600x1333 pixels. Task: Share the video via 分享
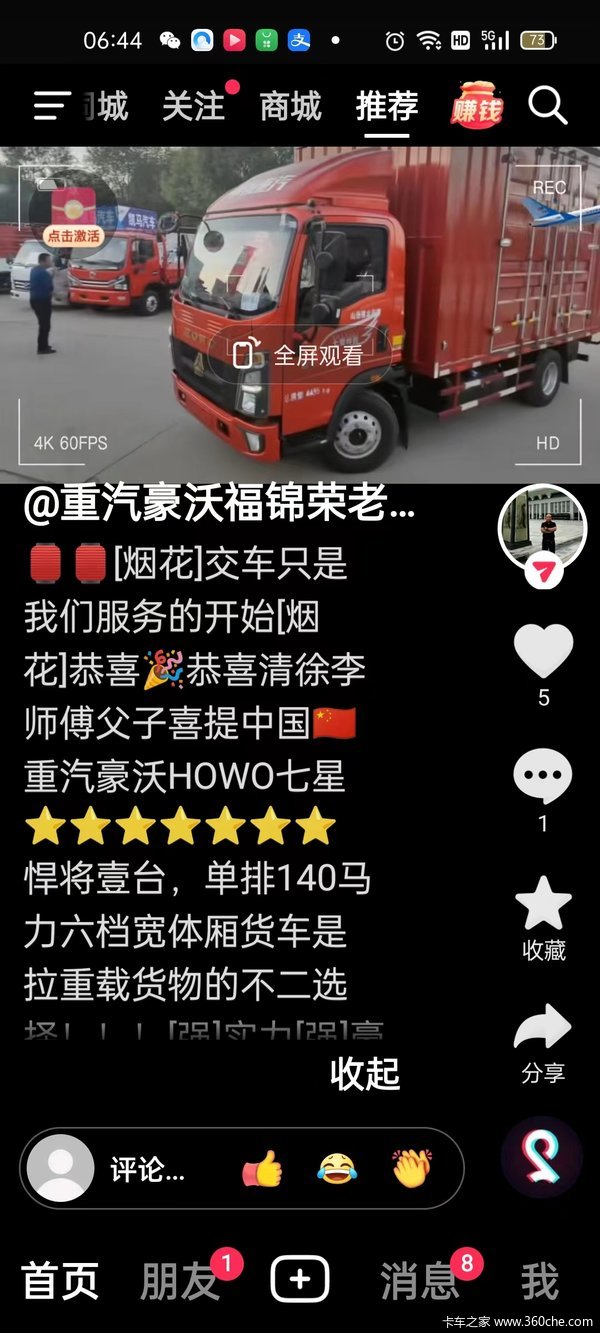pos(543,1029)
